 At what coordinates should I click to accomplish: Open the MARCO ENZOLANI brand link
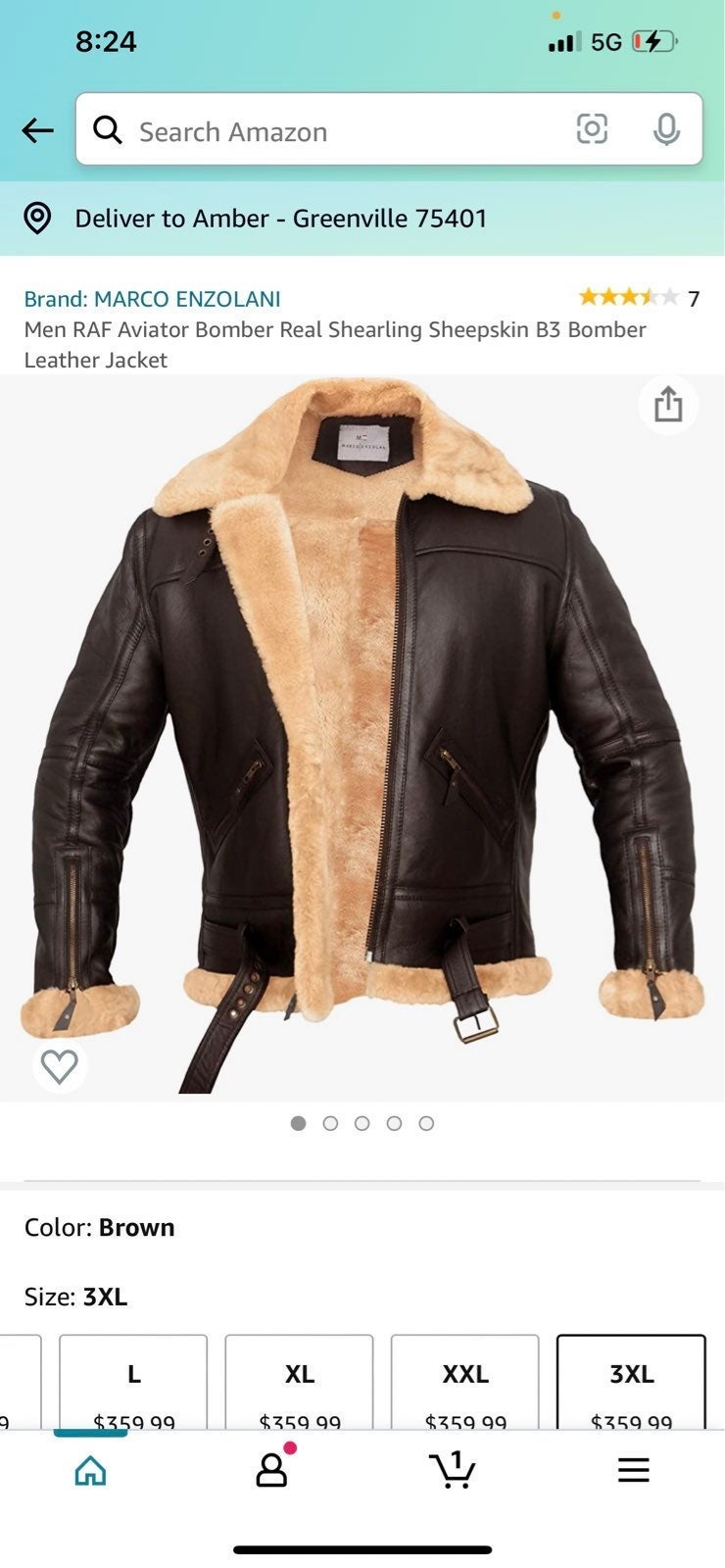coord(152,299)
